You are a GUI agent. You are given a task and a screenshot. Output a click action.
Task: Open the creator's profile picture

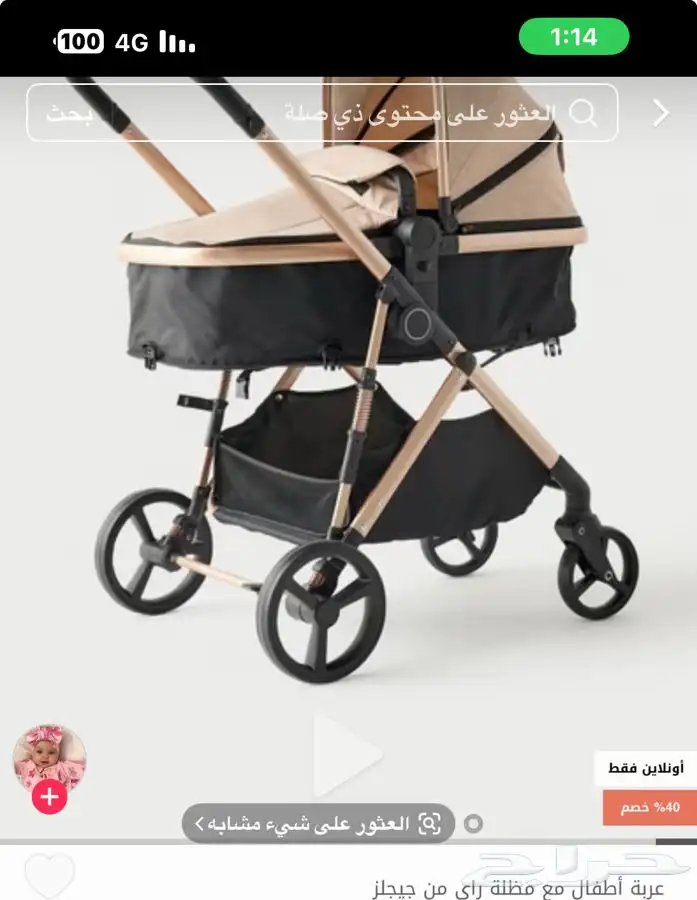49,757
